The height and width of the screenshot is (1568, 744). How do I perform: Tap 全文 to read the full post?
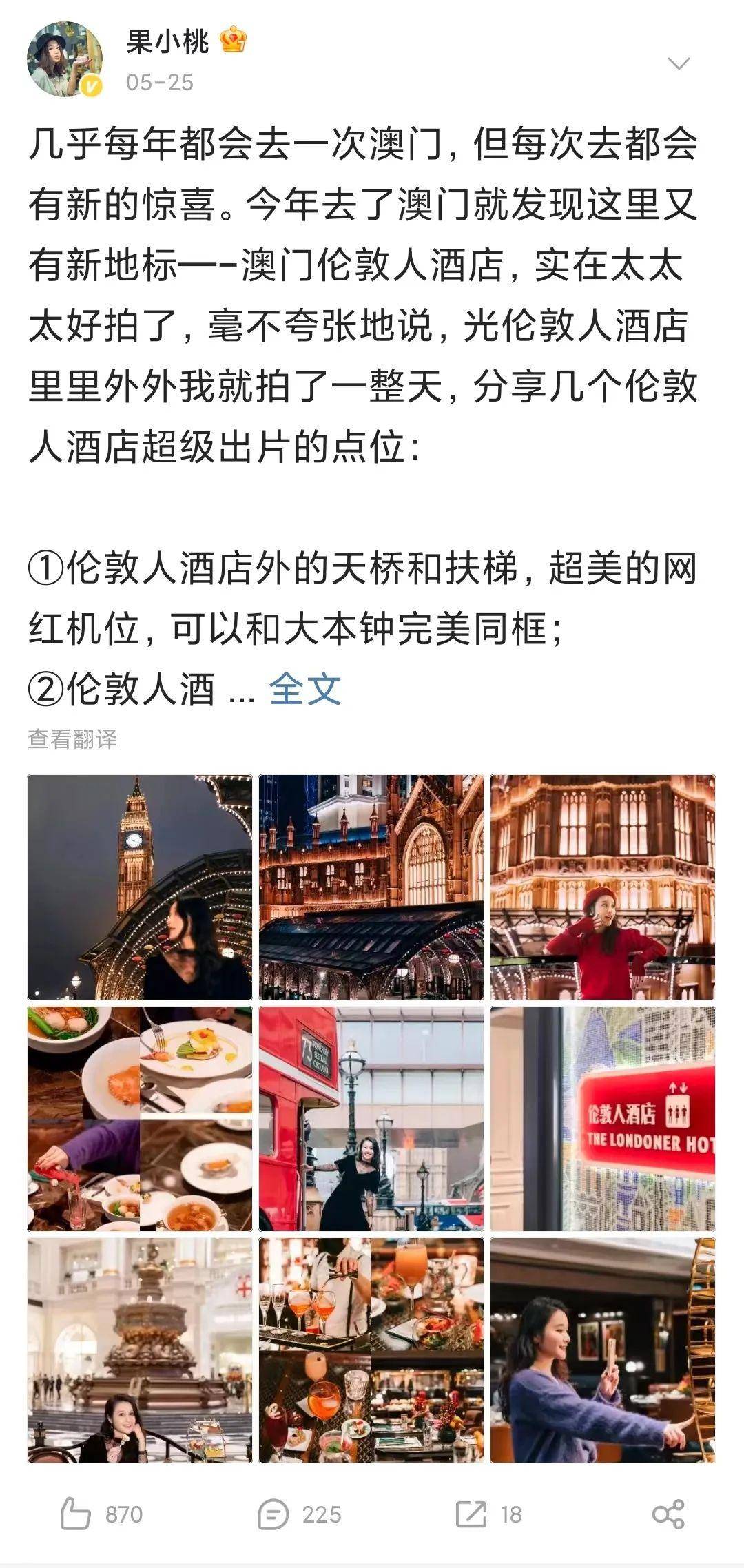tap(304, 688)
